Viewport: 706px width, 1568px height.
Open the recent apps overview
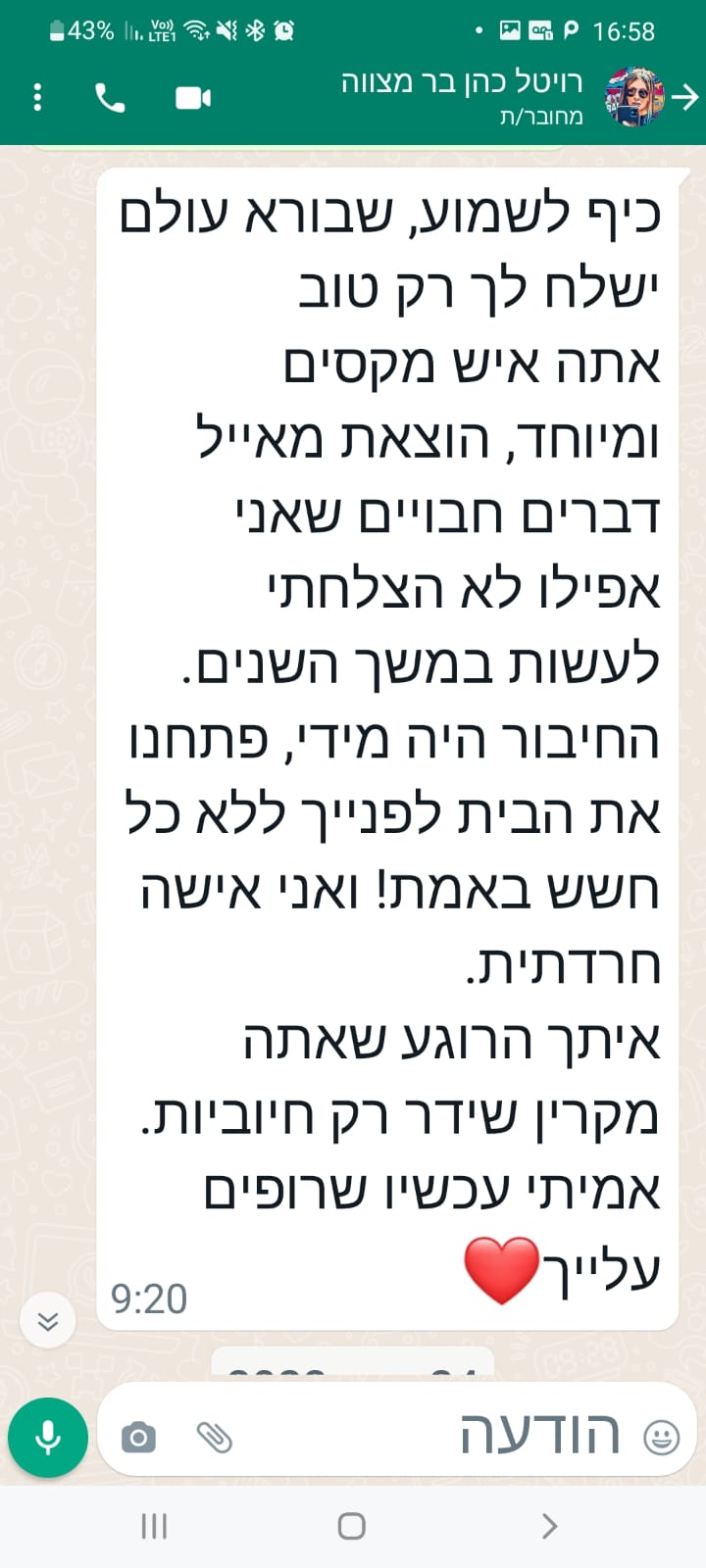tap(154, 1526)
